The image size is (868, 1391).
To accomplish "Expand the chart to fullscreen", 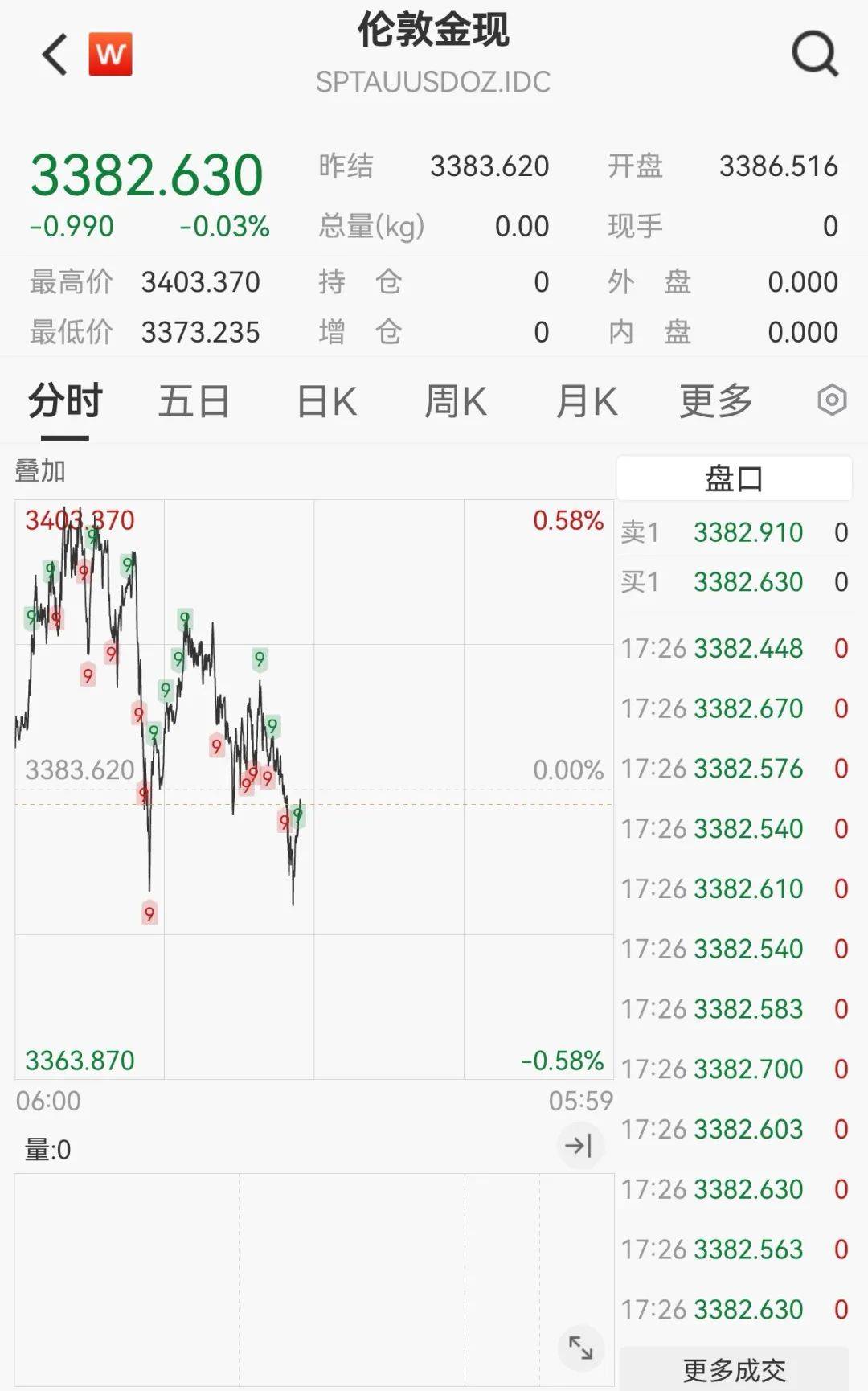I will click(580, 1348).
